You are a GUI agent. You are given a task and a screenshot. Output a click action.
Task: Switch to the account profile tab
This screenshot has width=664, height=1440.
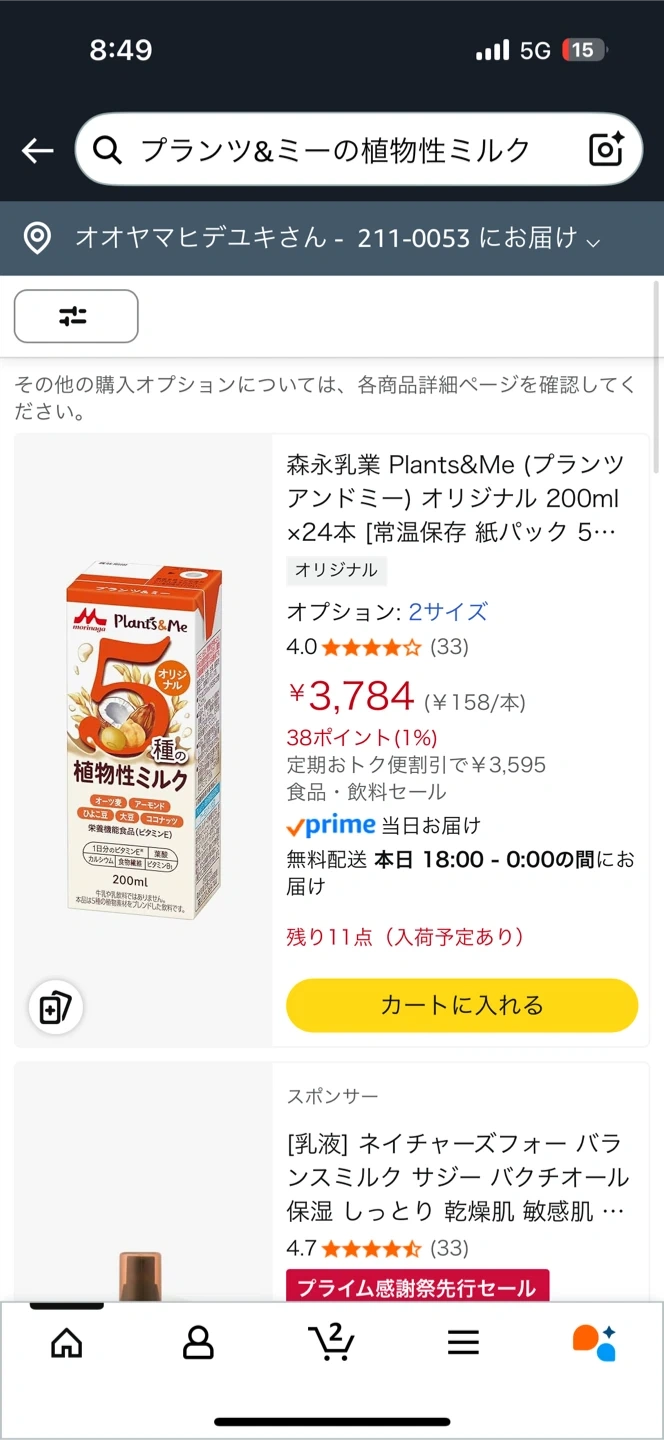199,1342
